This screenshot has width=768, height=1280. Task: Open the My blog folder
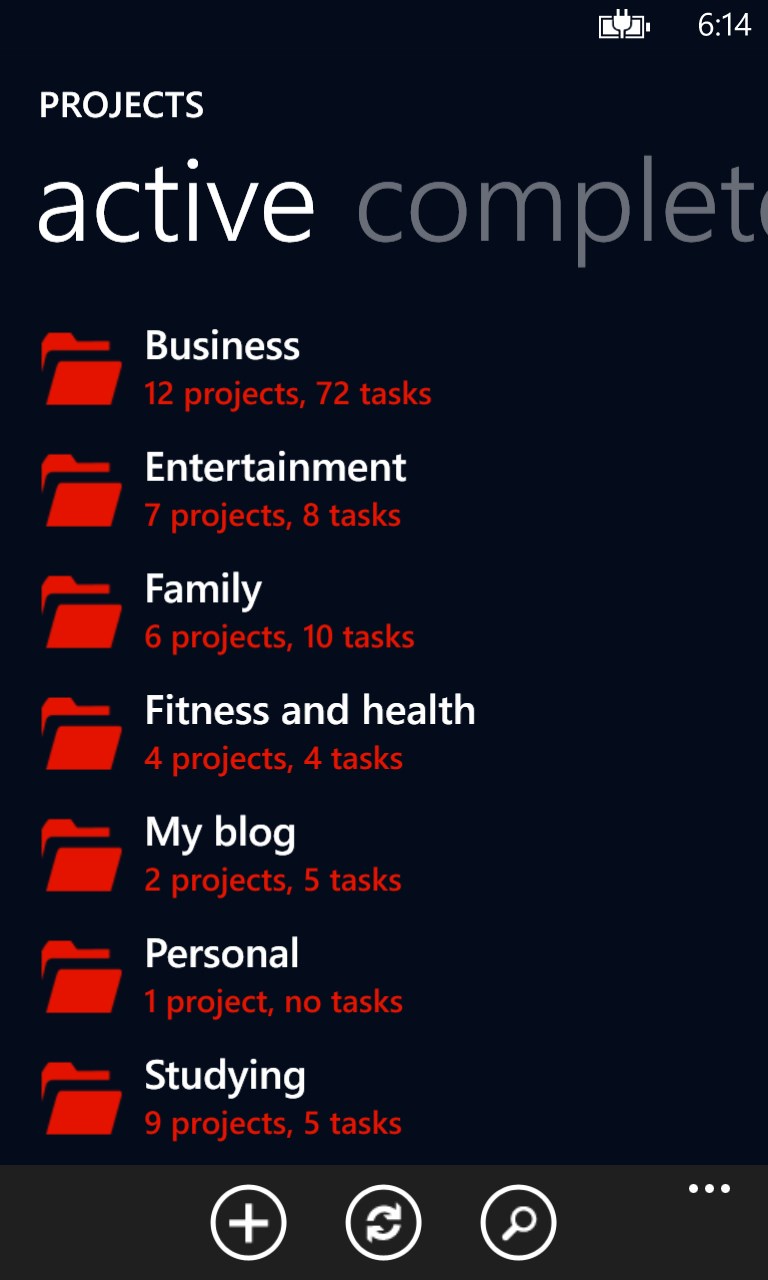[x=220, y=854]
